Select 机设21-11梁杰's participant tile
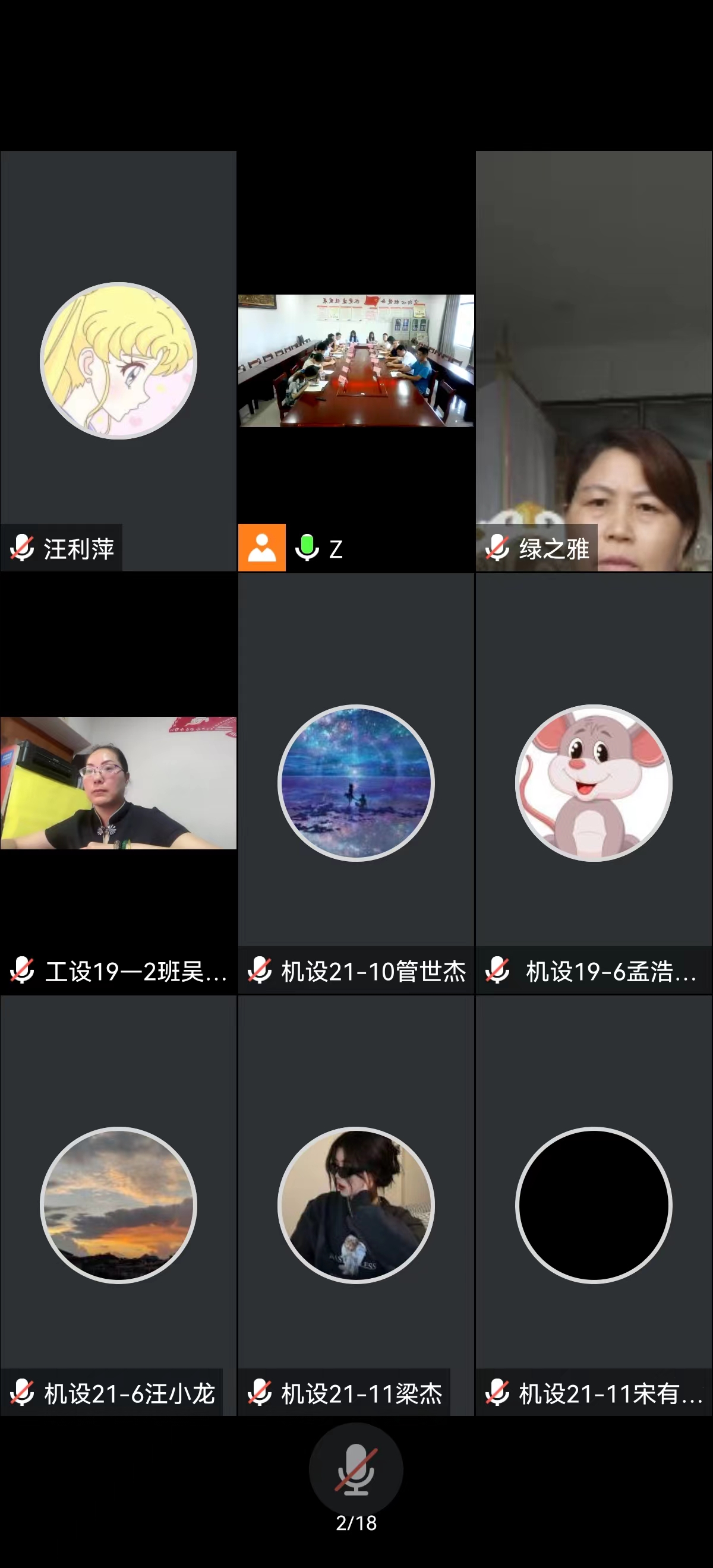The width and height of the screenshot is (713, 1568). point(356,1205)
